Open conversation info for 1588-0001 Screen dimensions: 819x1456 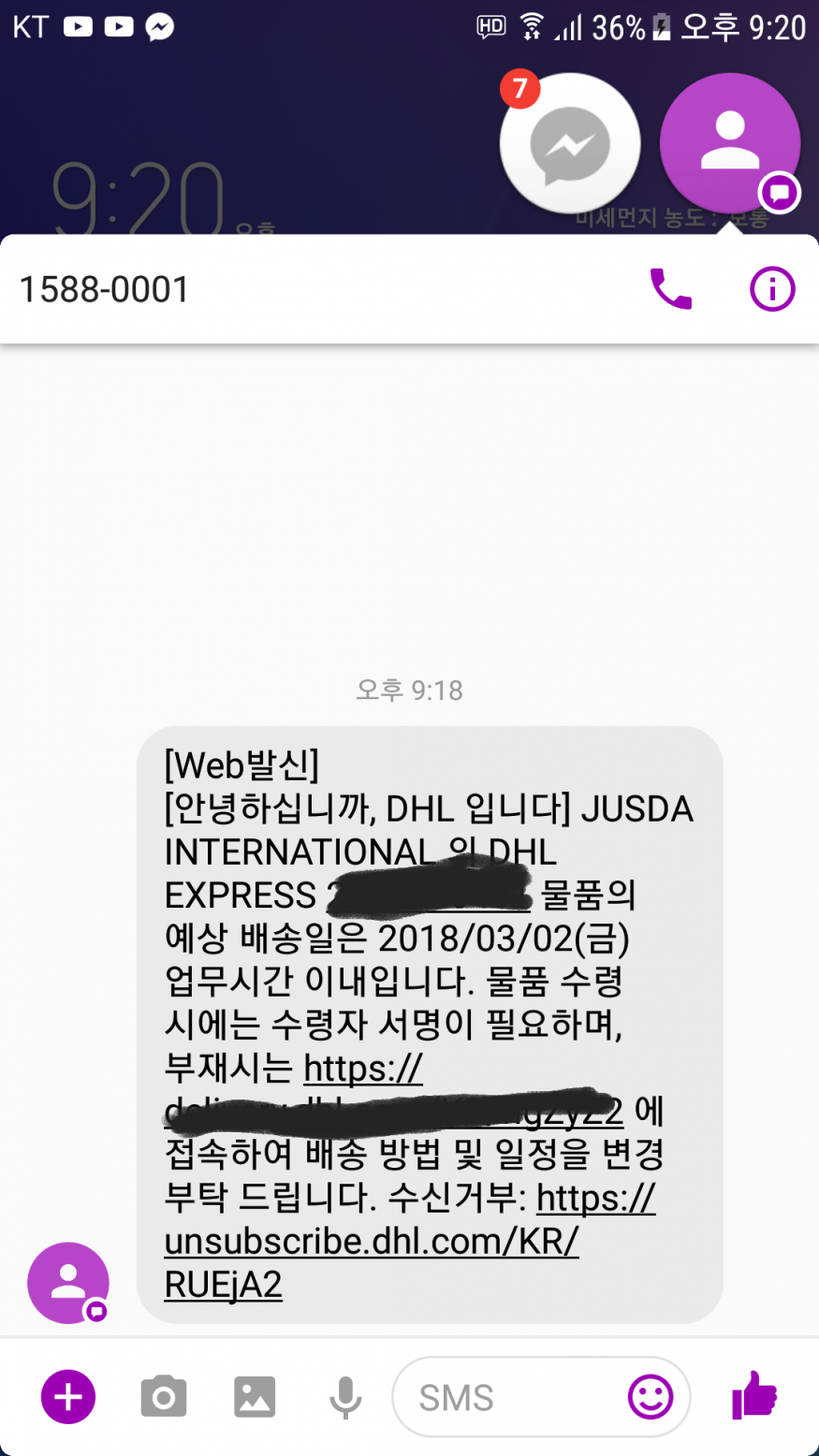click(772, 289)
